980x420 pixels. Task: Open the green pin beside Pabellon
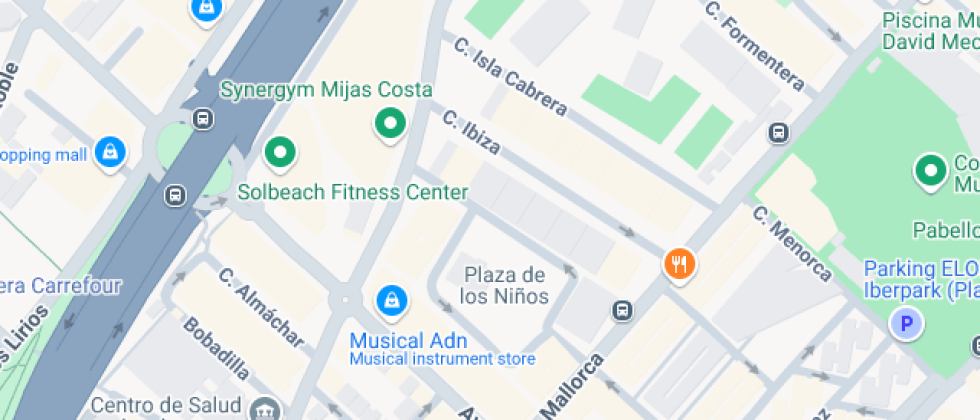931,171
